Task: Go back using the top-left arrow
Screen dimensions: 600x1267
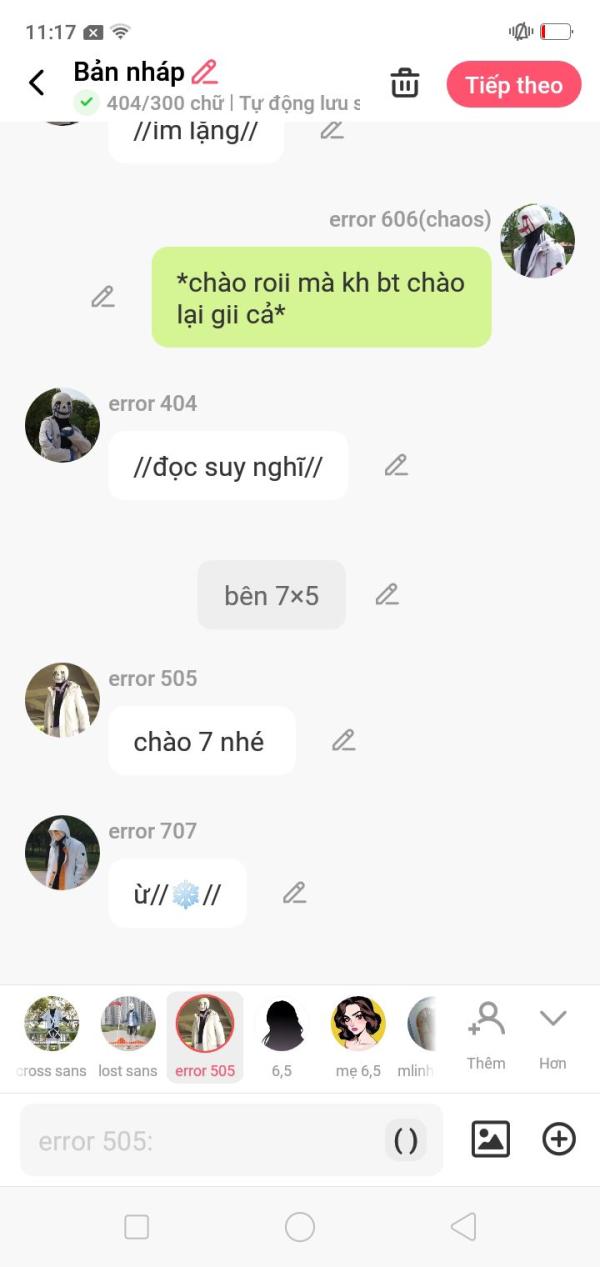Action: click(37, 83)
